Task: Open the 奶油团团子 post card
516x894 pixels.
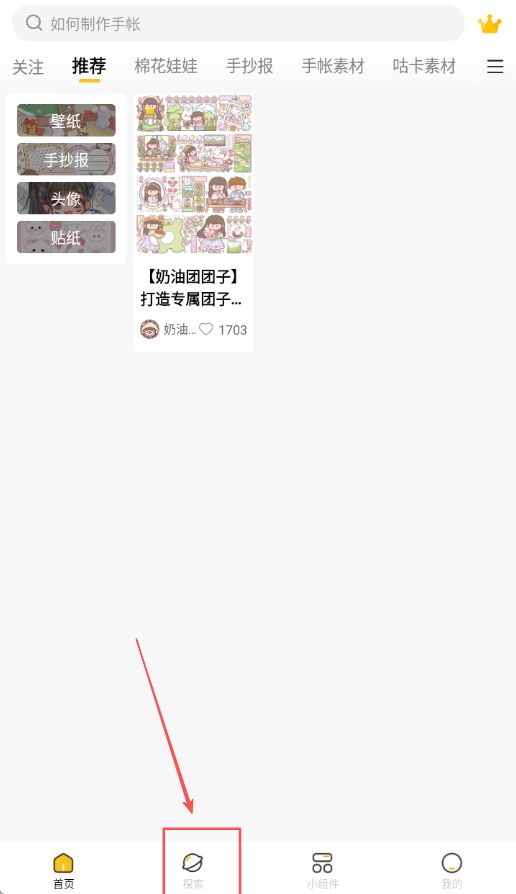Action: 193,223
